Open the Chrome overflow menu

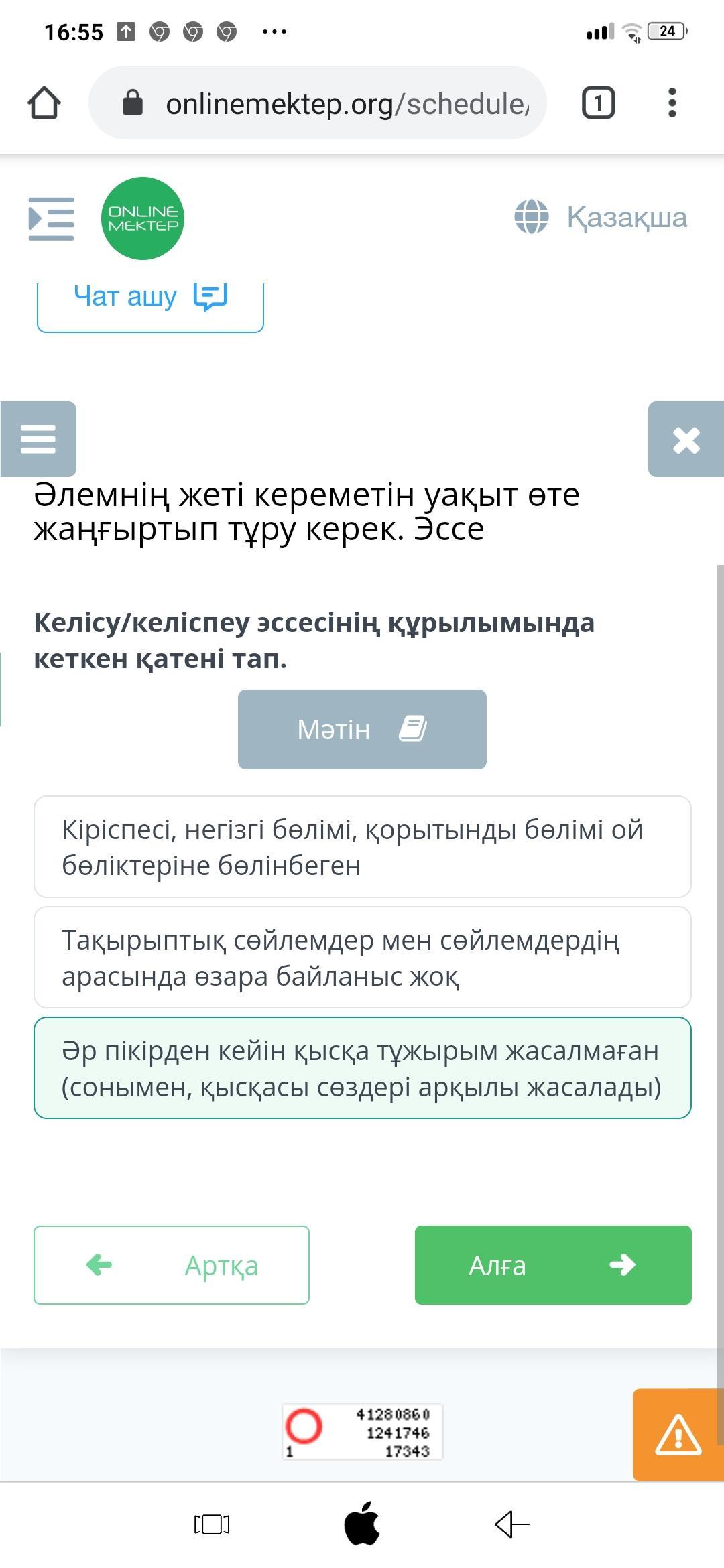672,103
